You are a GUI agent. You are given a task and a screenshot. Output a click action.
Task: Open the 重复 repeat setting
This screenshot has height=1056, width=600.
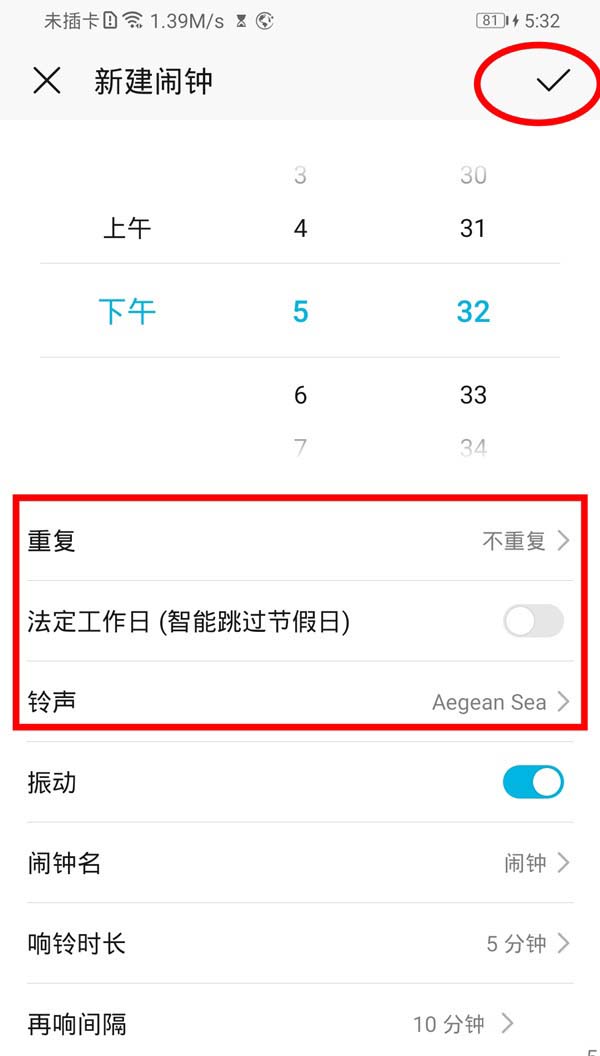tap(300, 541)
